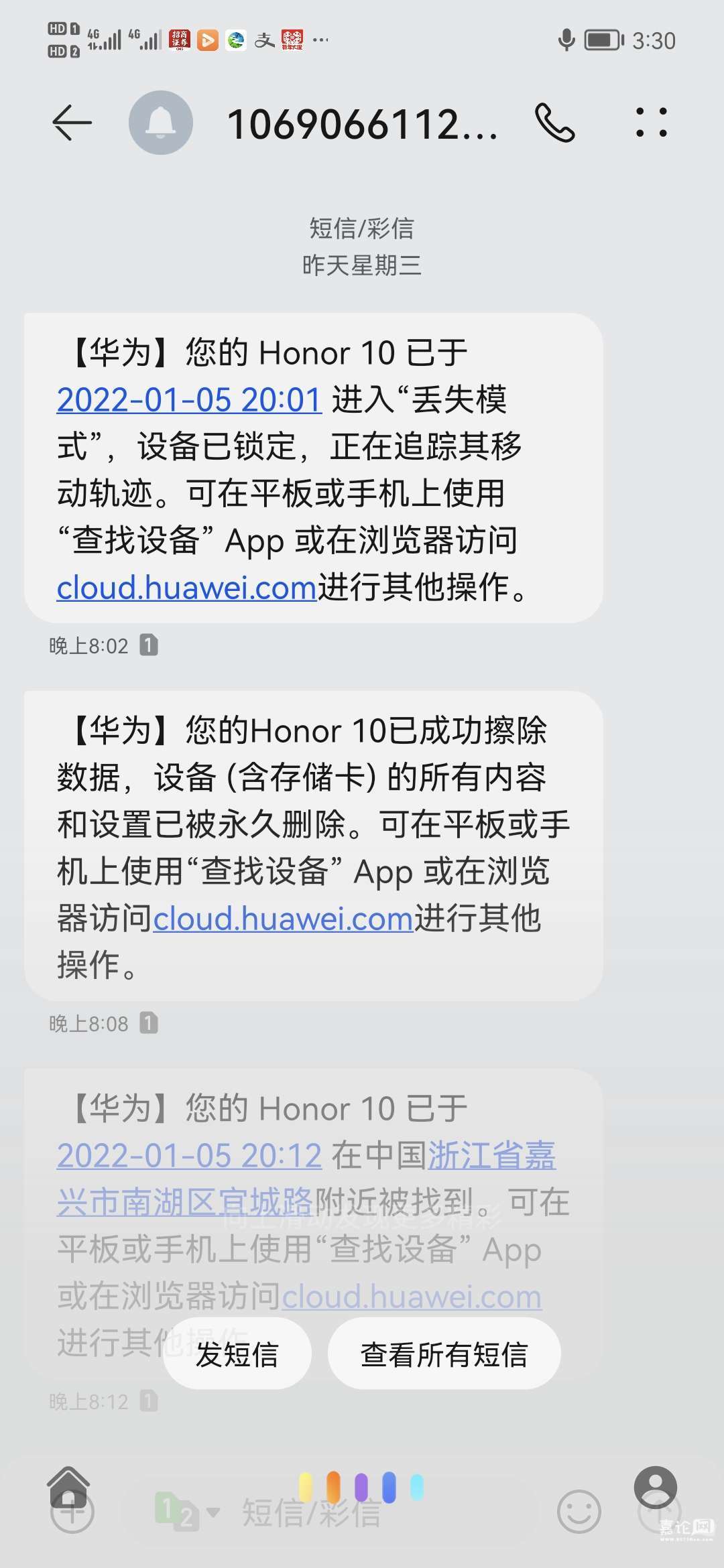This screenshot has width=724, height=1568.
Task: Open the four-dot overflow menu
Action: pos(651,123)
